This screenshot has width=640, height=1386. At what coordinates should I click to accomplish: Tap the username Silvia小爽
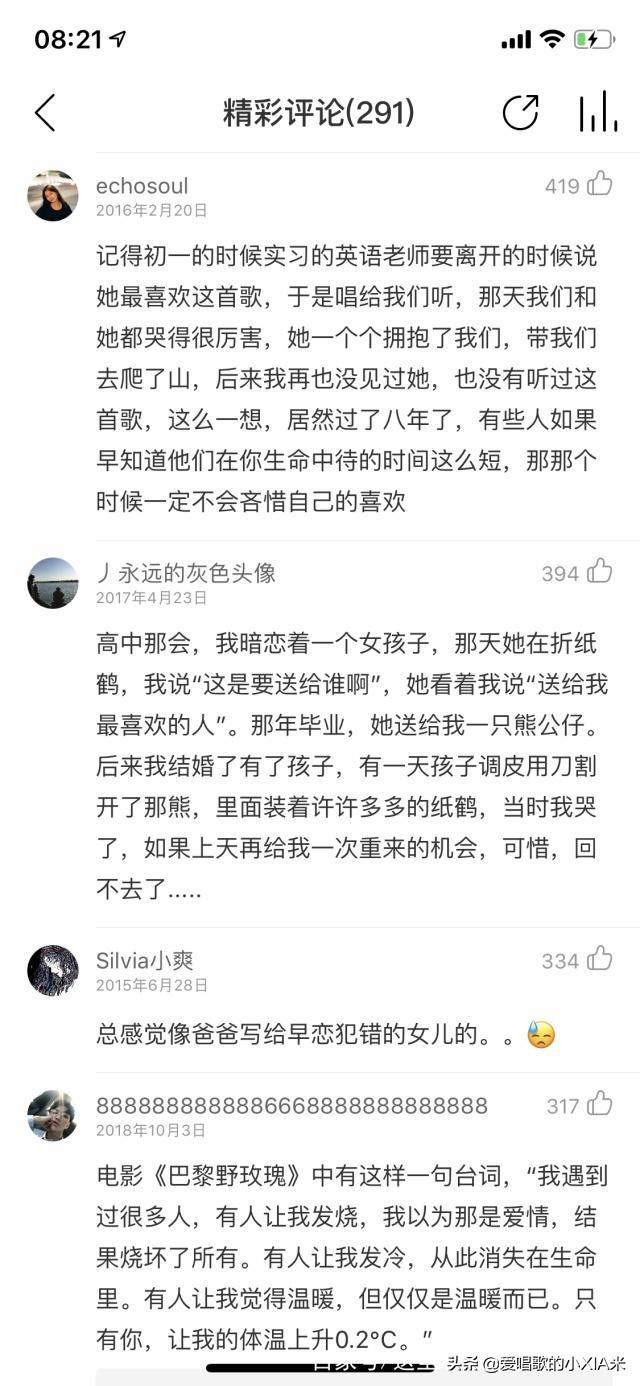(x=145, y=961)
